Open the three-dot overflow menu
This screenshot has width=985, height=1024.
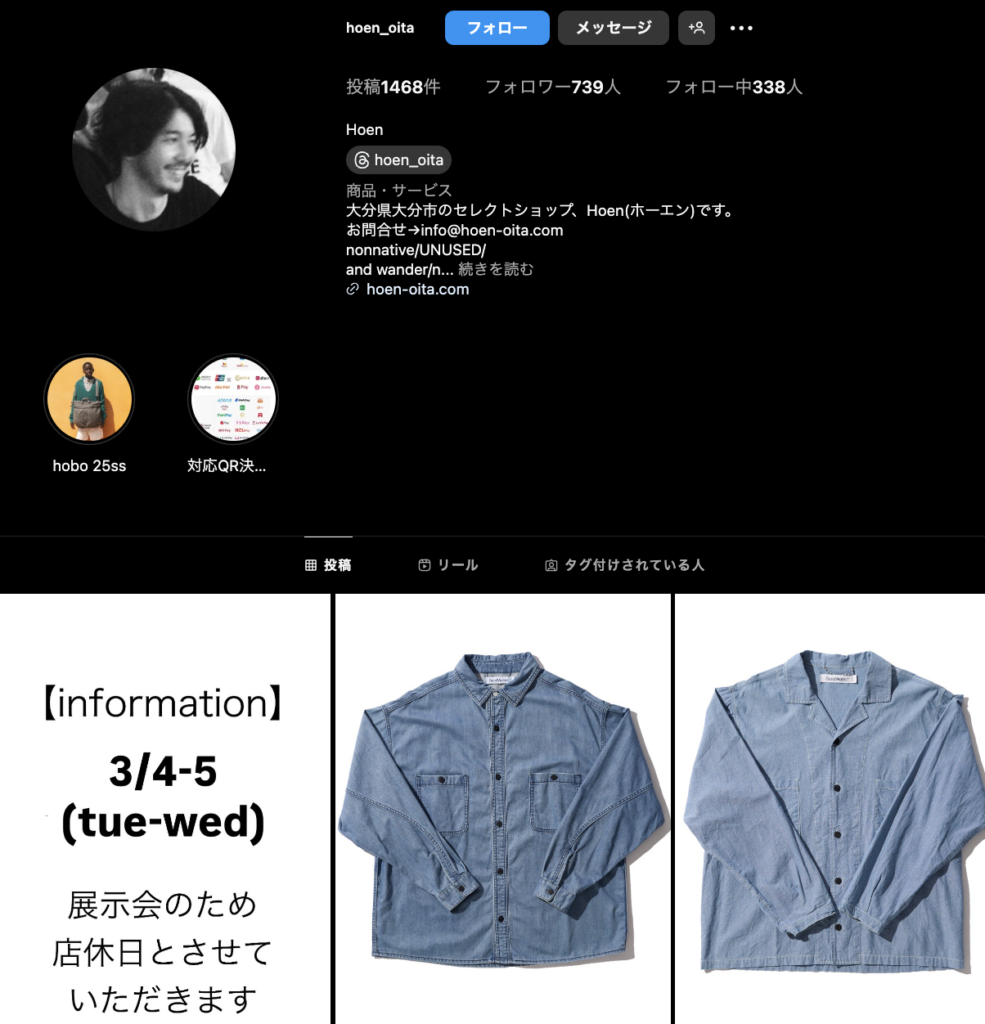pos(741,28)
